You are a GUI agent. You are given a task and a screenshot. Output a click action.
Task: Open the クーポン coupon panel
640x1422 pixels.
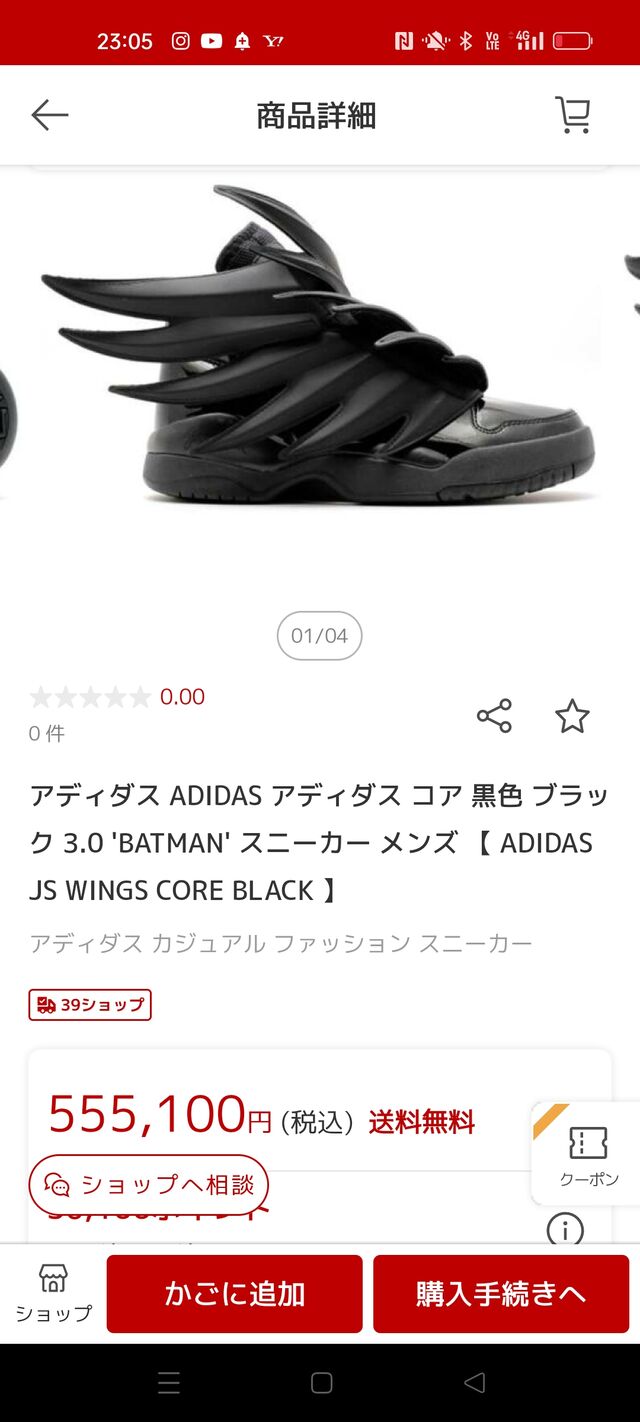click(588, 1155)
